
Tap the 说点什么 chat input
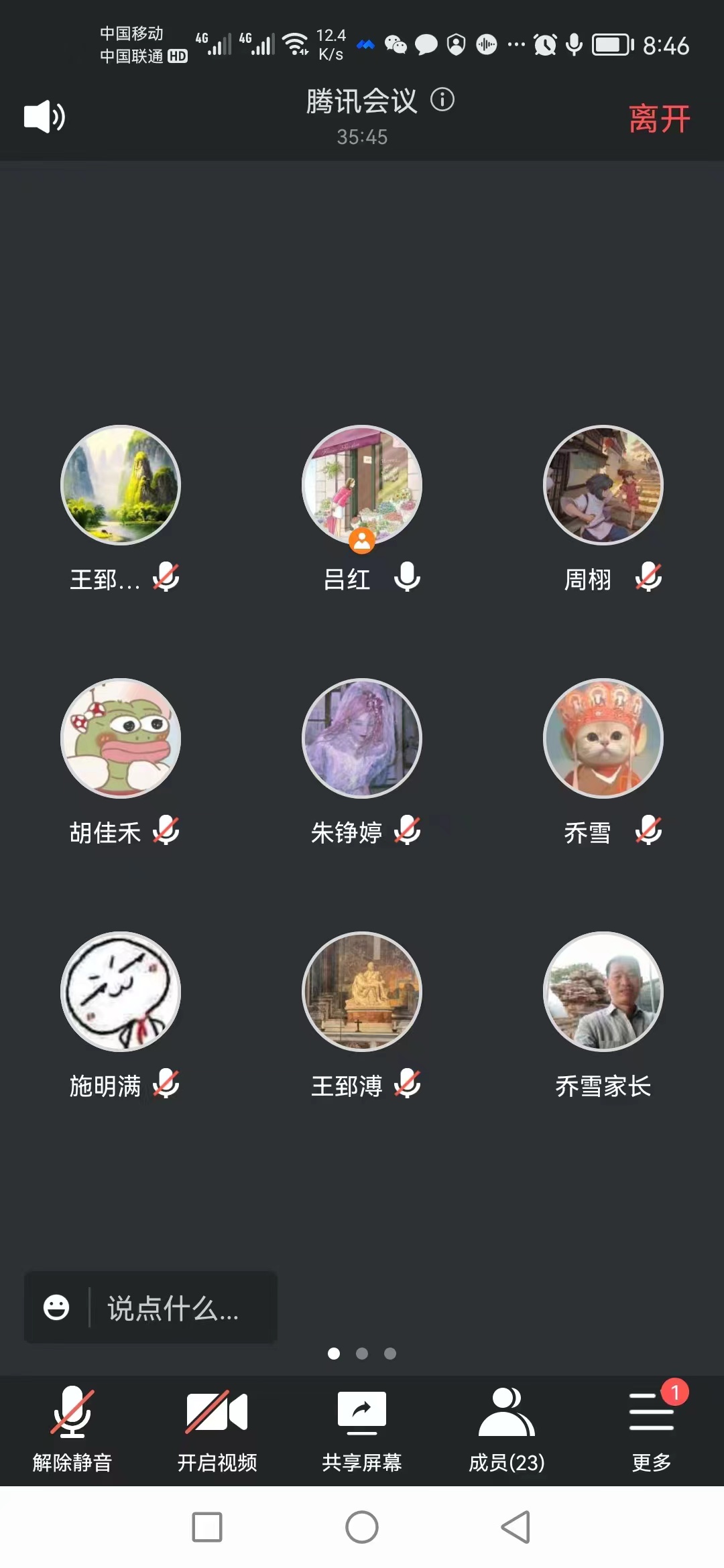click(x=174, y=1307)
